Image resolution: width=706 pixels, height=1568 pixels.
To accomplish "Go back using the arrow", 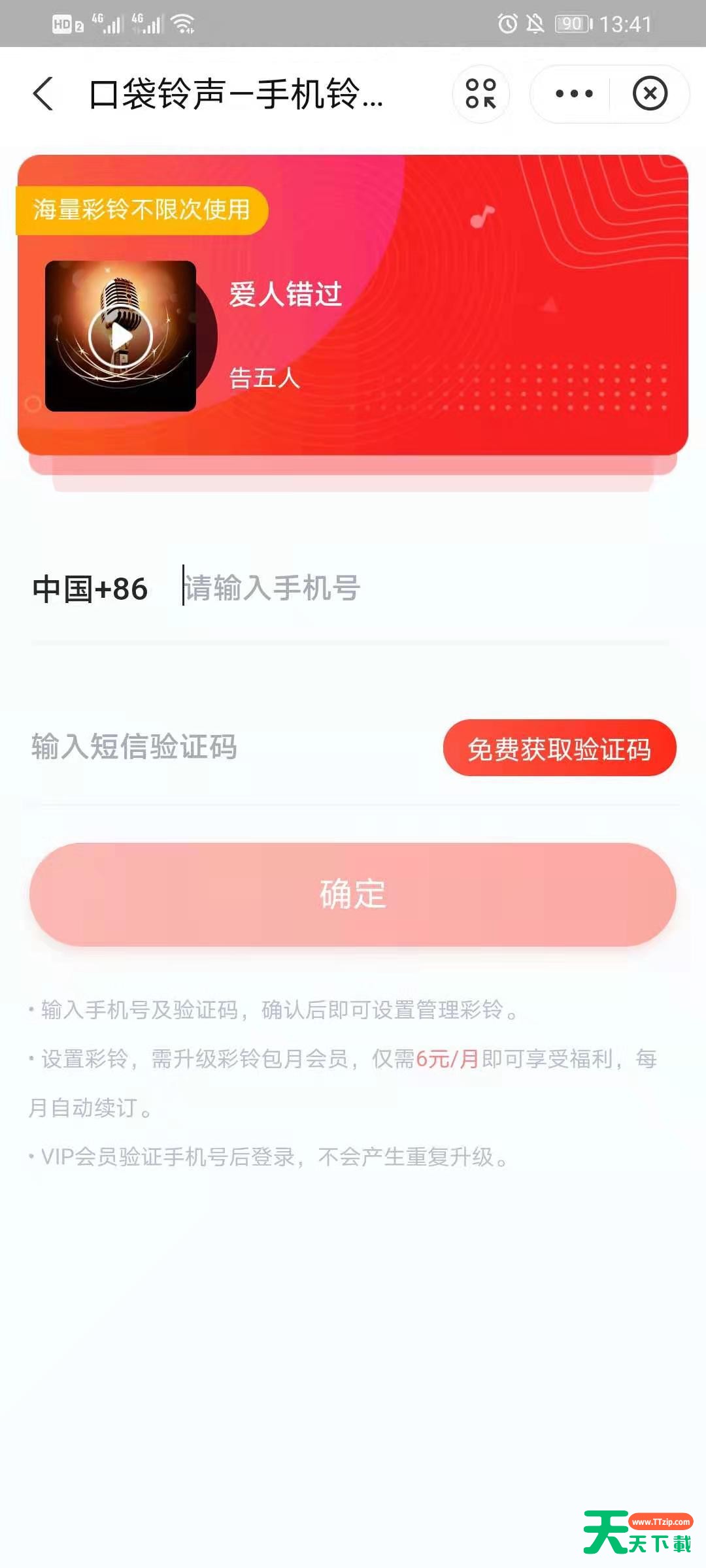I will pyautogui.click(x=43, y=93).
